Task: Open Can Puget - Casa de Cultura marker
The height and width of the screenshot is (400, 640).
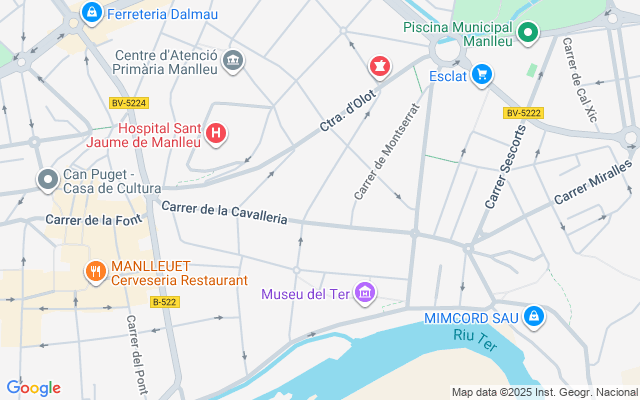Action: (x=47, y=180)
